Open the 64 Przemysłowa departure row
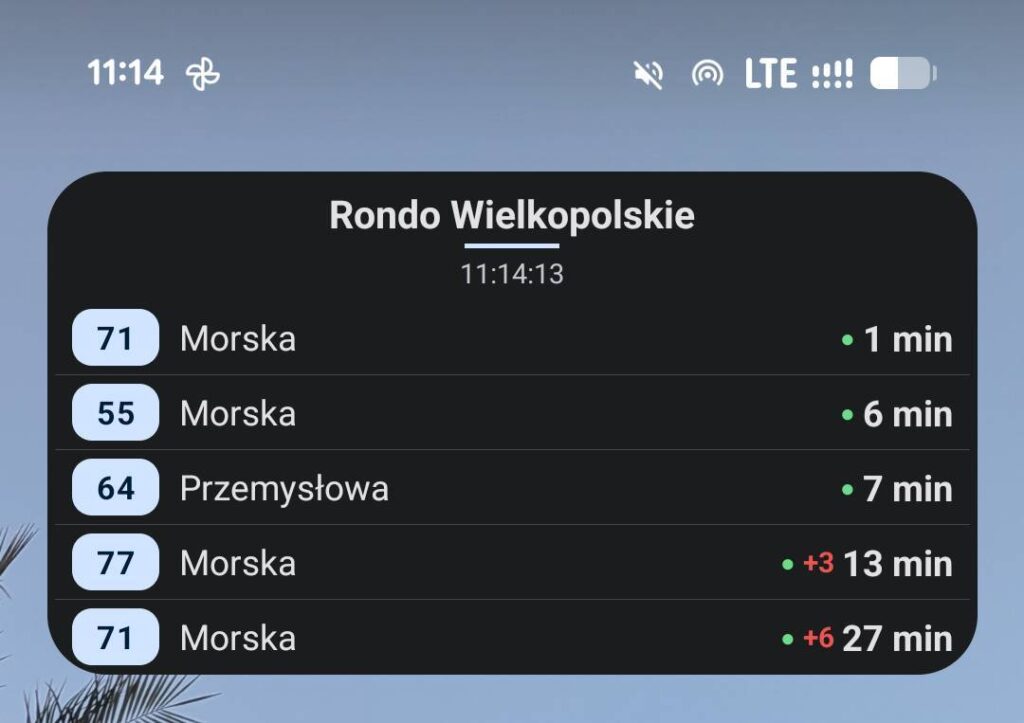The height and width of the screenshot is (723, 1024). [512, 487]
